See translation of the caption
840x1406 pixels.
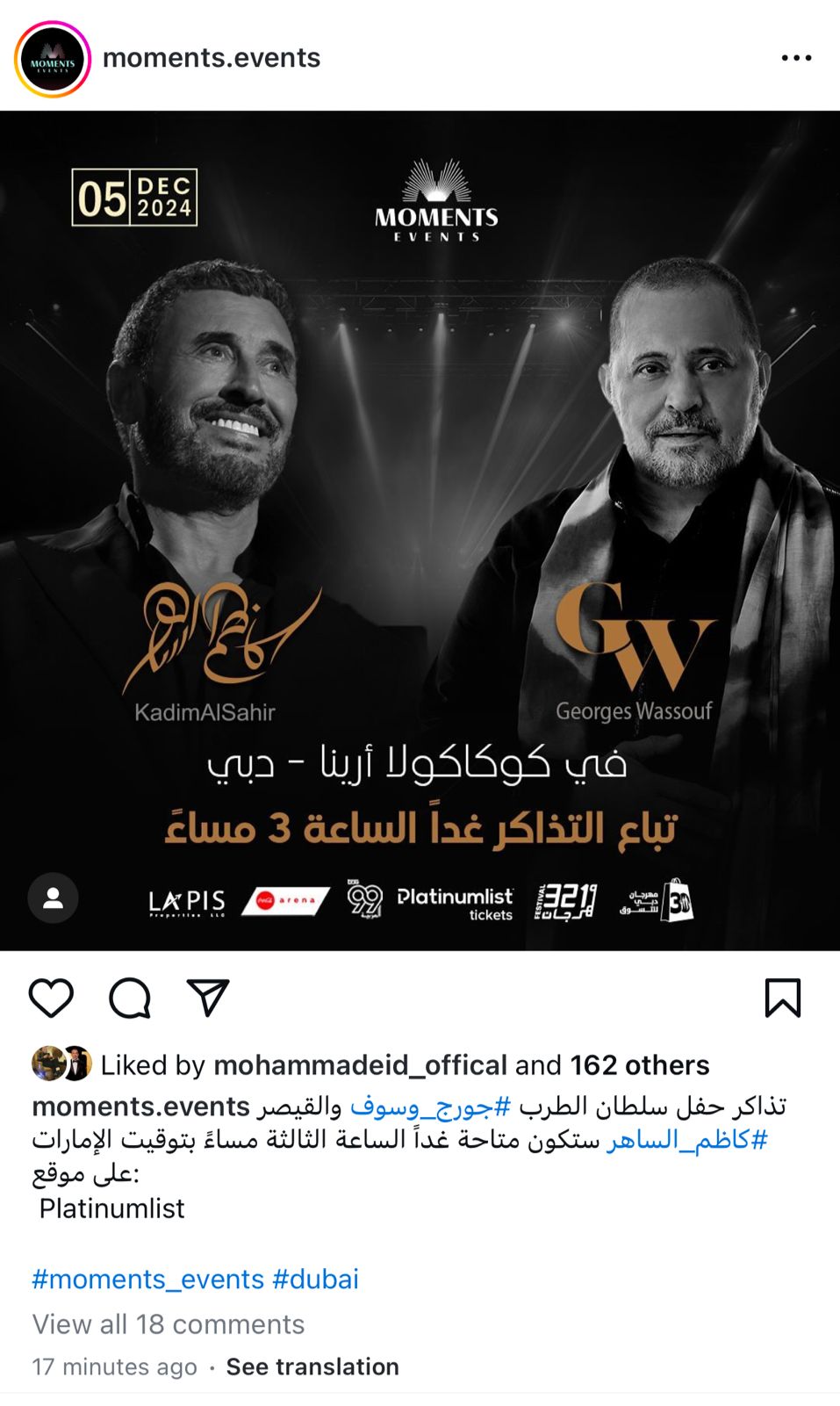tap(312, 1366)
